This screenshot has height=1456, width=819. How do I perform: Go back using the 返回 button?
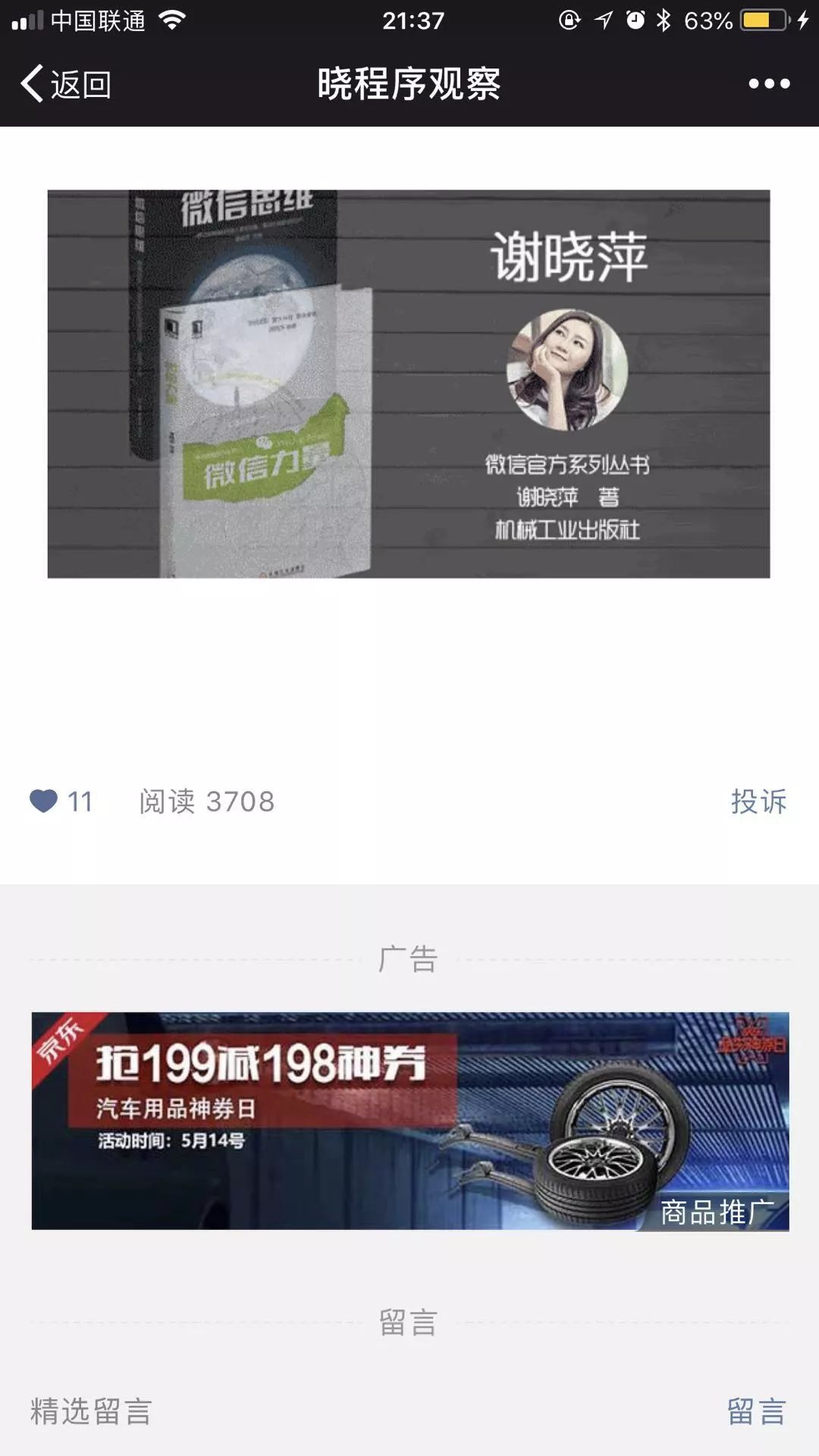[x=67, y=83]
